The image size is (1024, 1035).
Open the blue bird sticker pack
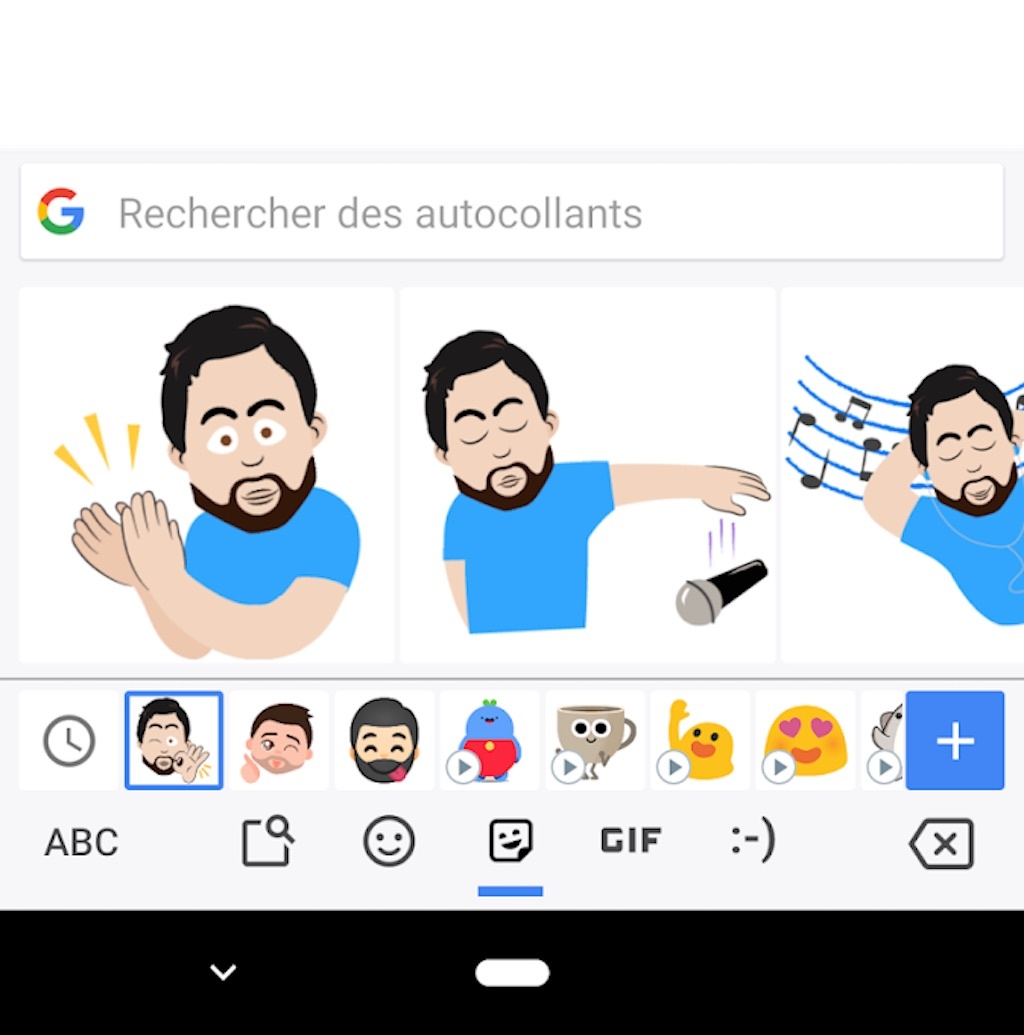click(x=489, y=741)
